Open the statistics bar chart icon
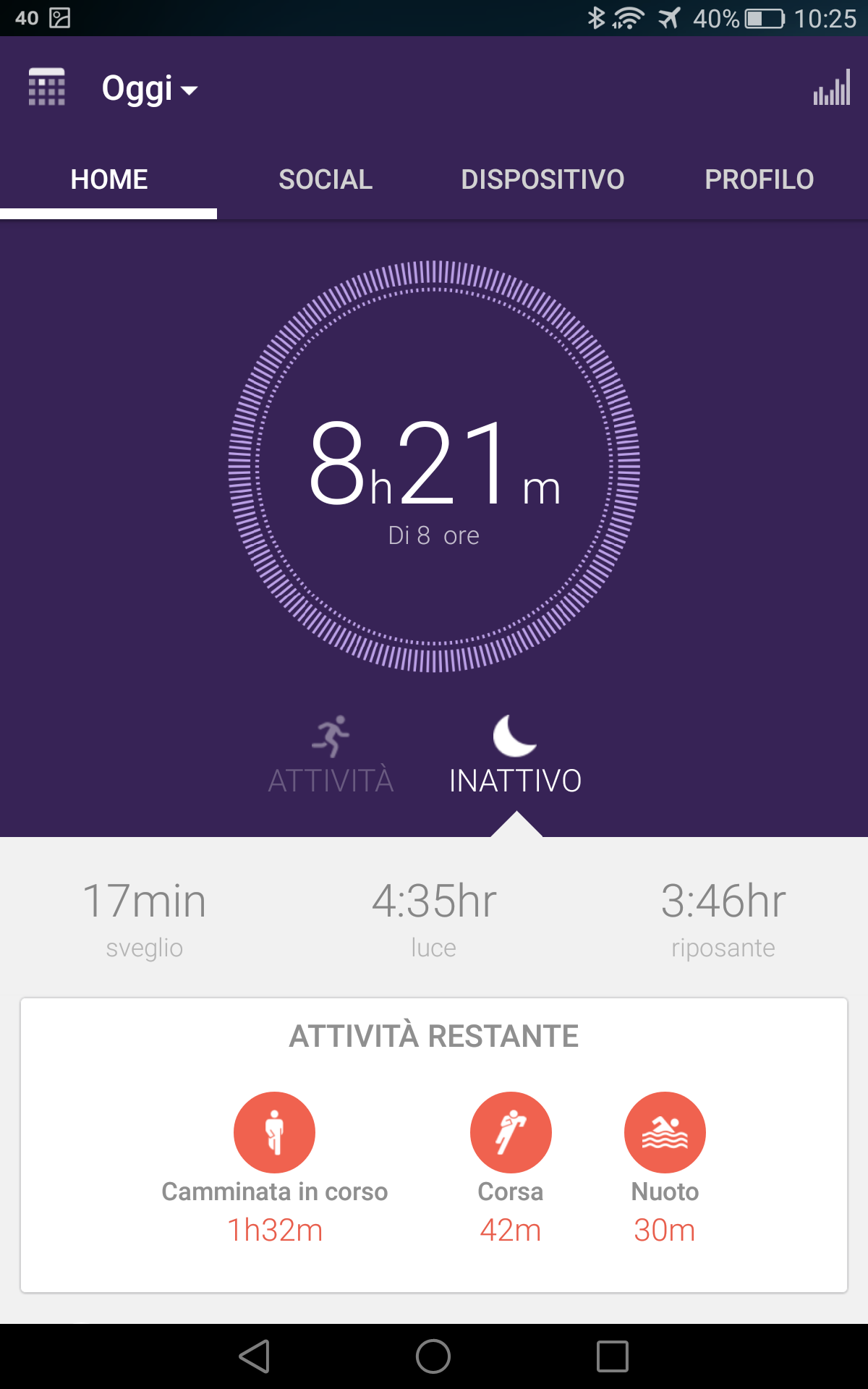This screenshot has height=1389, width=868. point(832,88)
